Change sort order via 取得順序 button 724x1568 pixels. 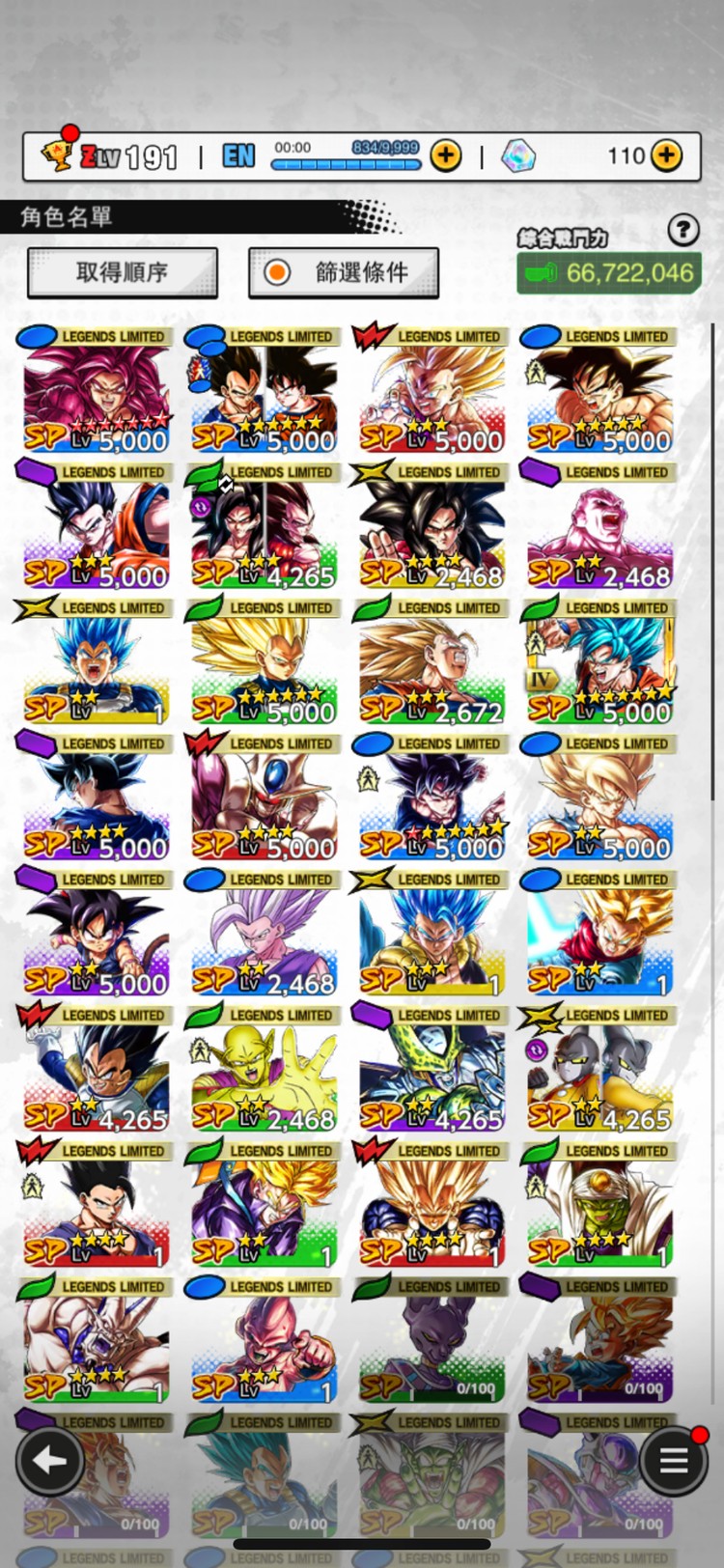point(123,273)
